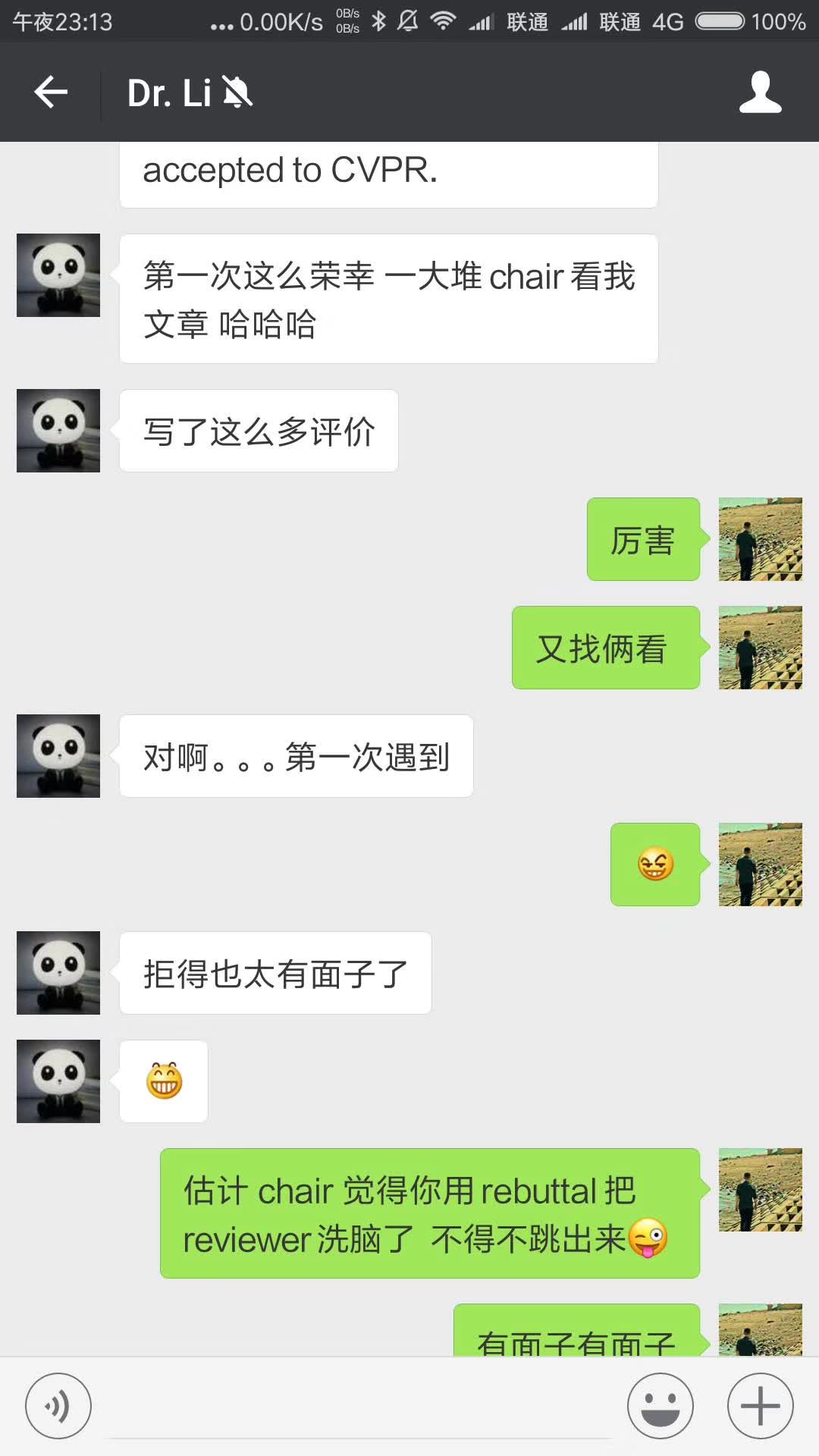Screen dimensions: 819x1456
Task: Open chat info profile icon
Action: coord(760,93)
